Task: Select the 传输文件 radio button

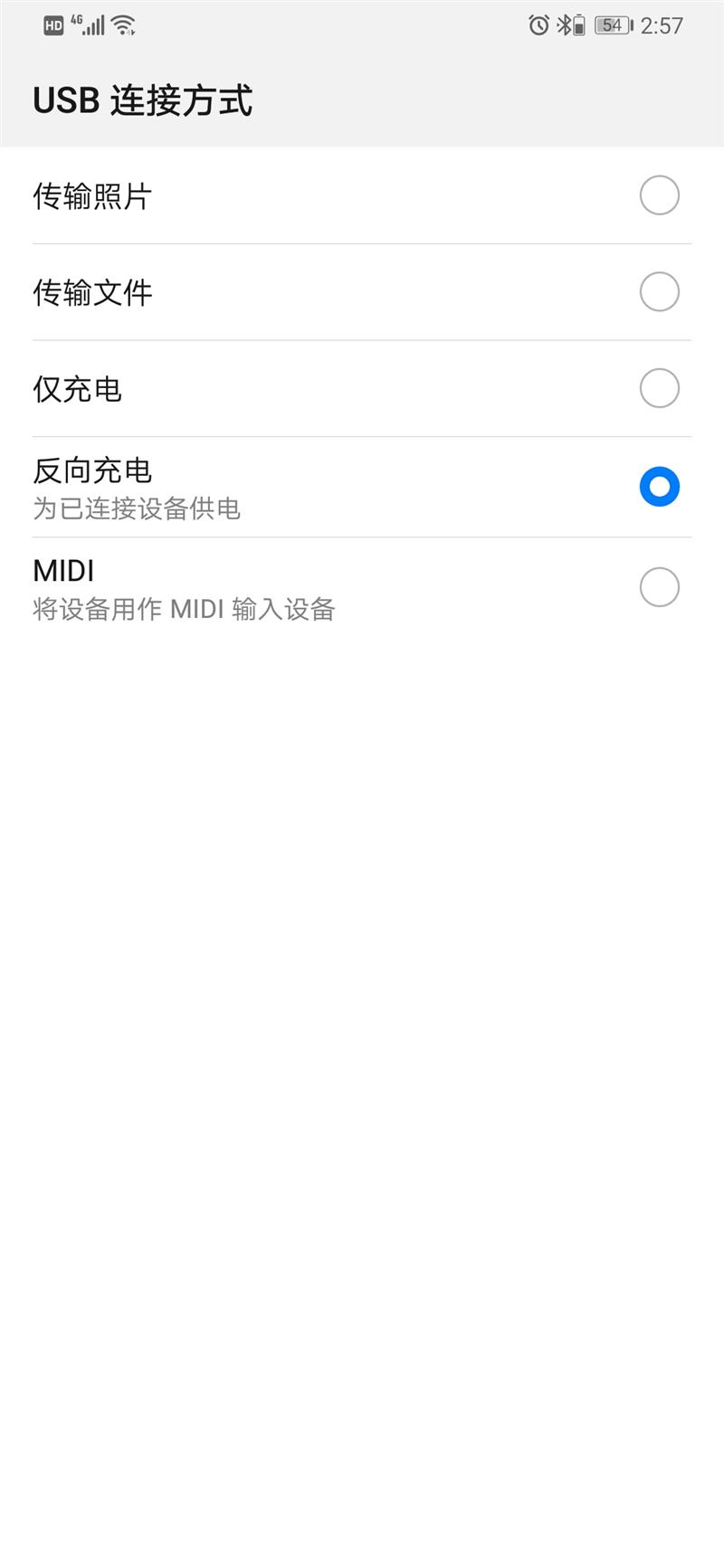Action: click(659, 291)
